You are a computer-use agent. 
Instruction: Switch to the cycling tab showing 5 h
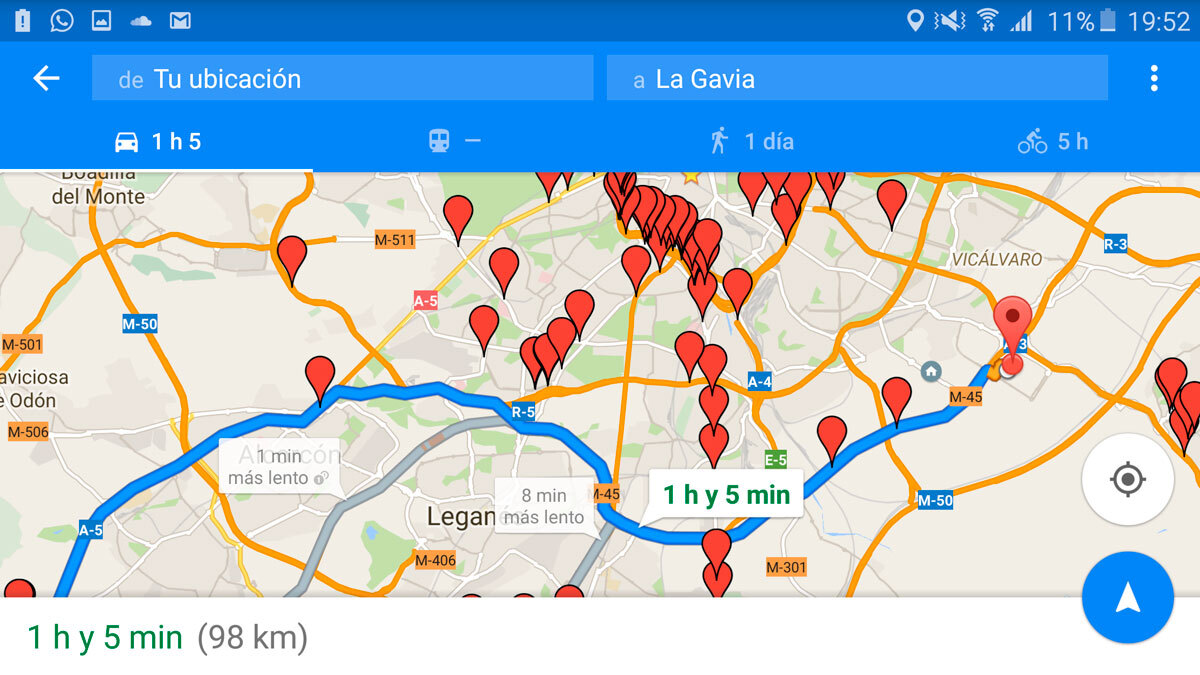click(1052, 142)
